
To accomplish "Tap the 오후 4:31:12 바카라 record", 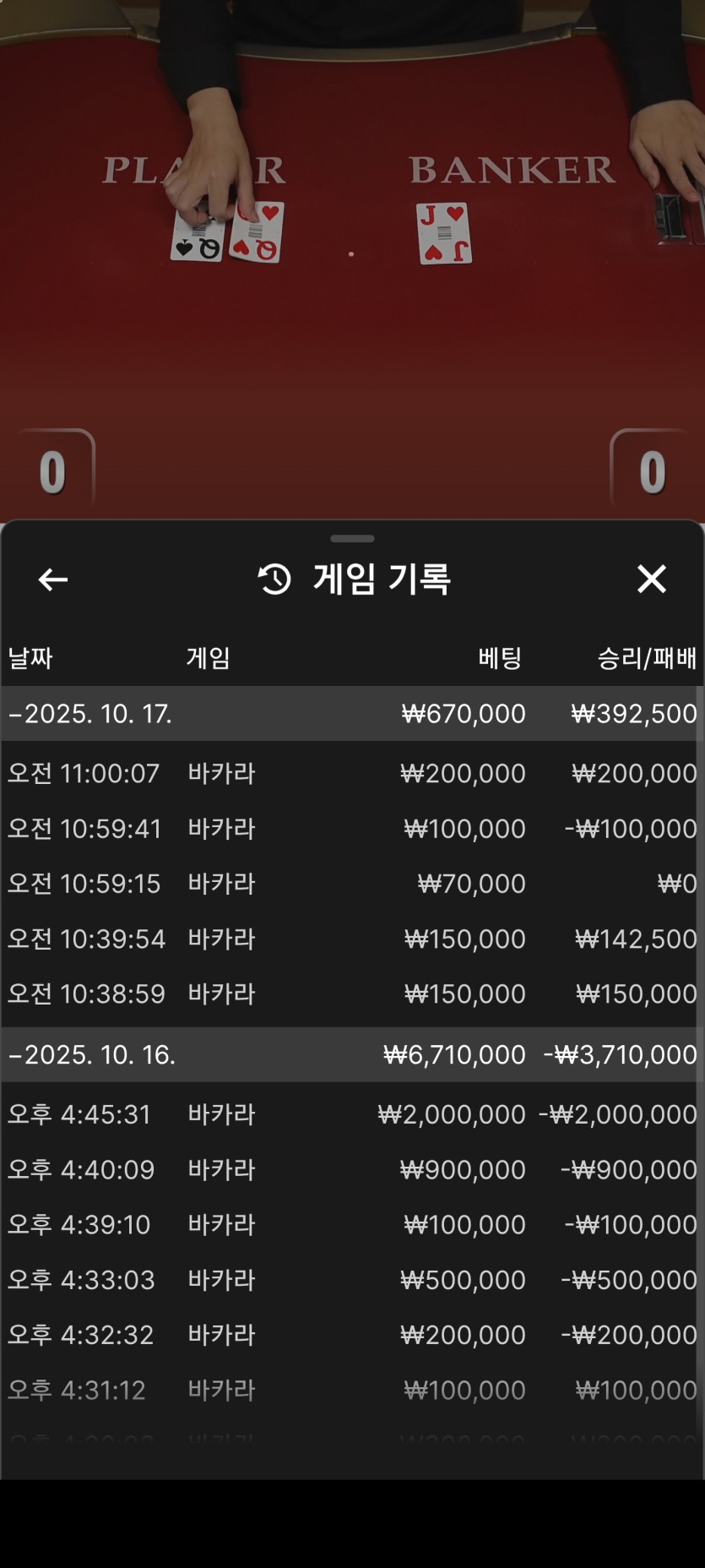I will [352, 1390].
